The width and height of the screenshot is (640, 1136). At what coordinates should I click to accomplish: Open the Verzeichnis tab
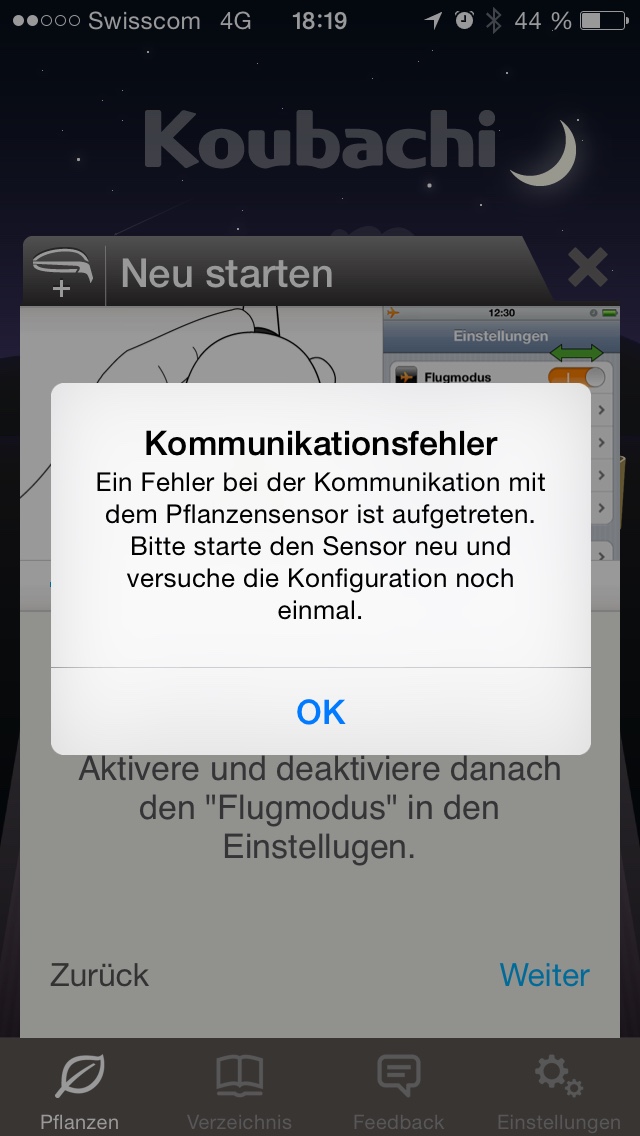click(239, 1091)
